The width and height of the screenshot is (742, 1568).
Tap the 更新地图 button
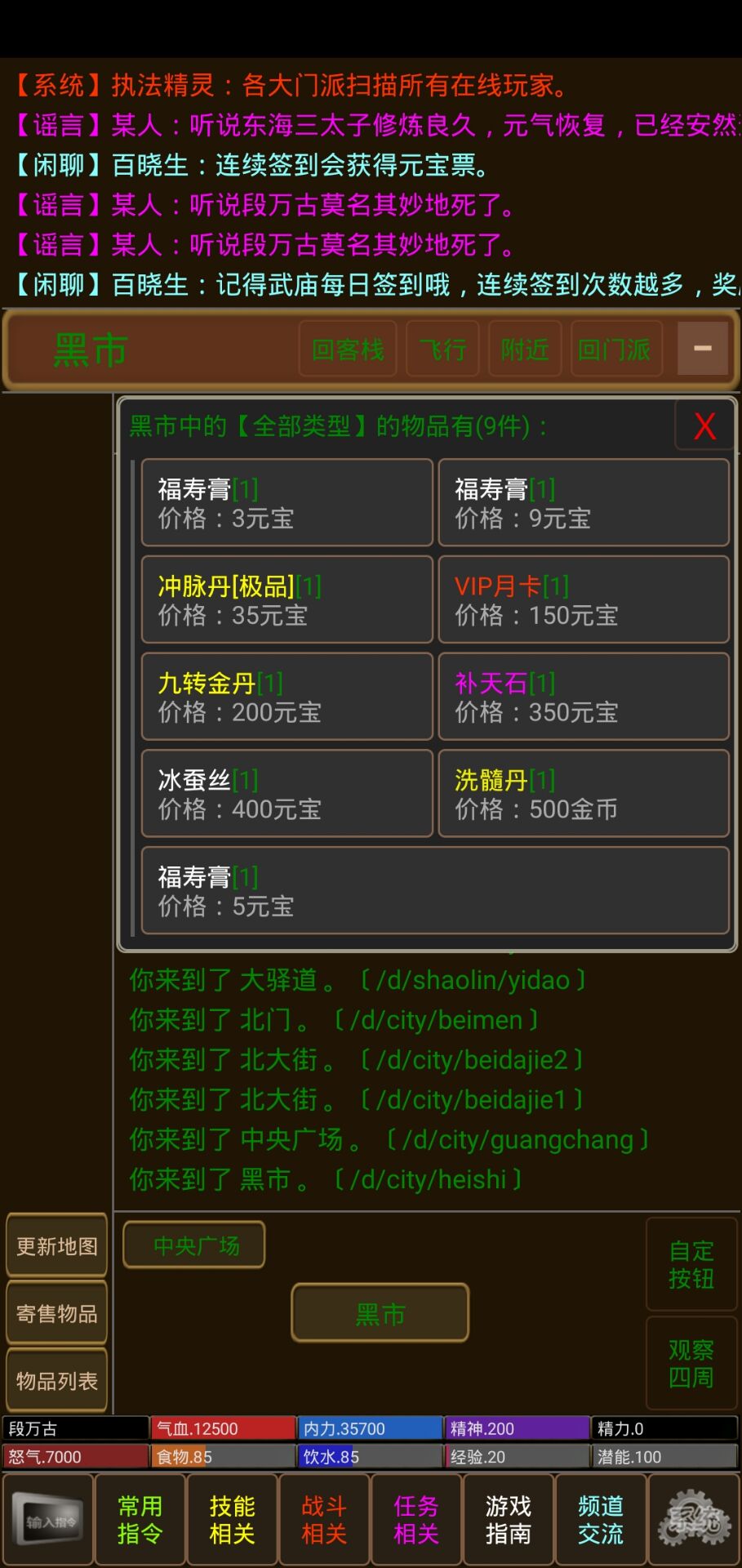57,1246
